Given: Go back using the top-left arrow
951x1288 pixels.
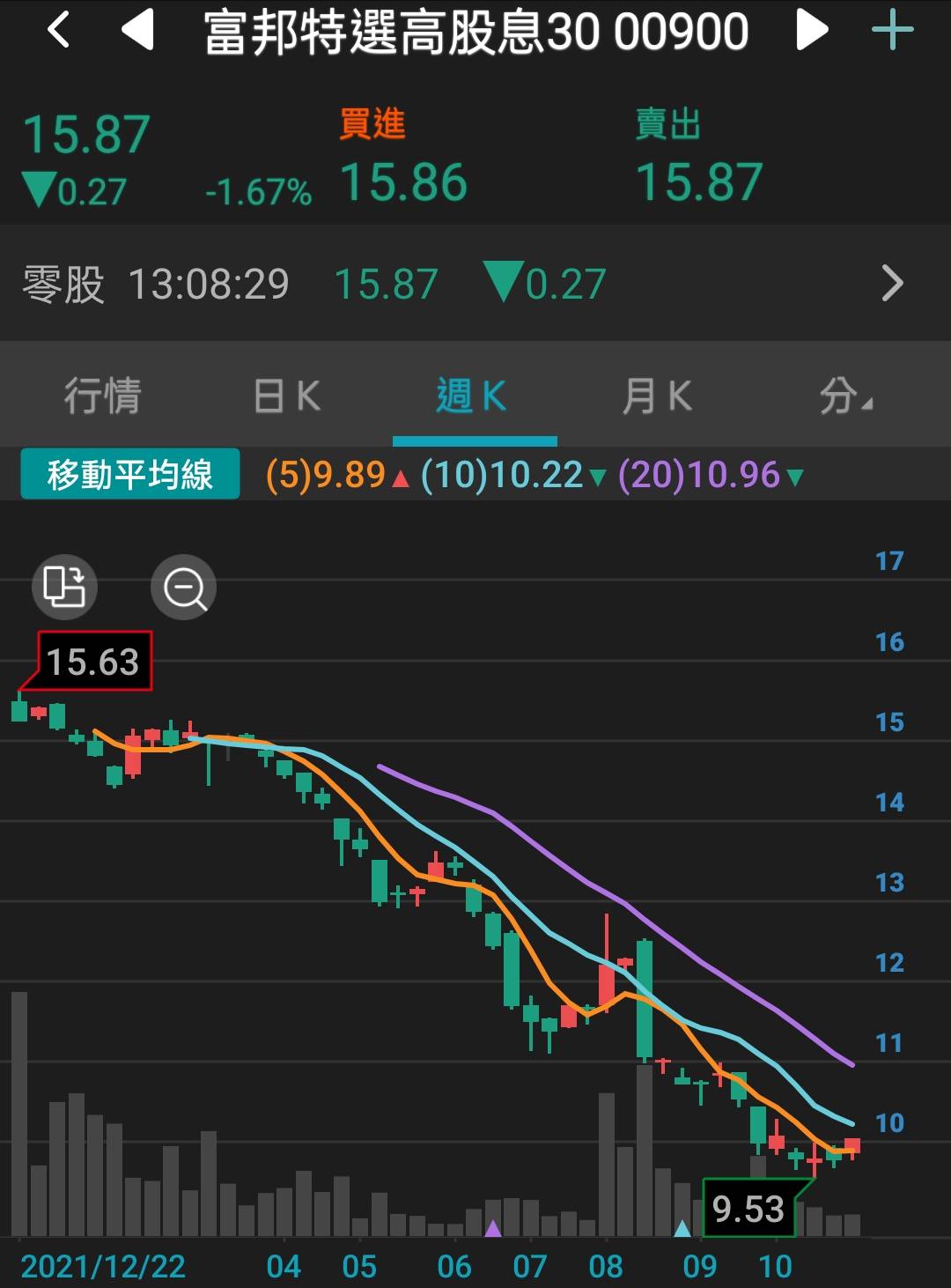Looking at the screenshot, I should coord(58,31).
